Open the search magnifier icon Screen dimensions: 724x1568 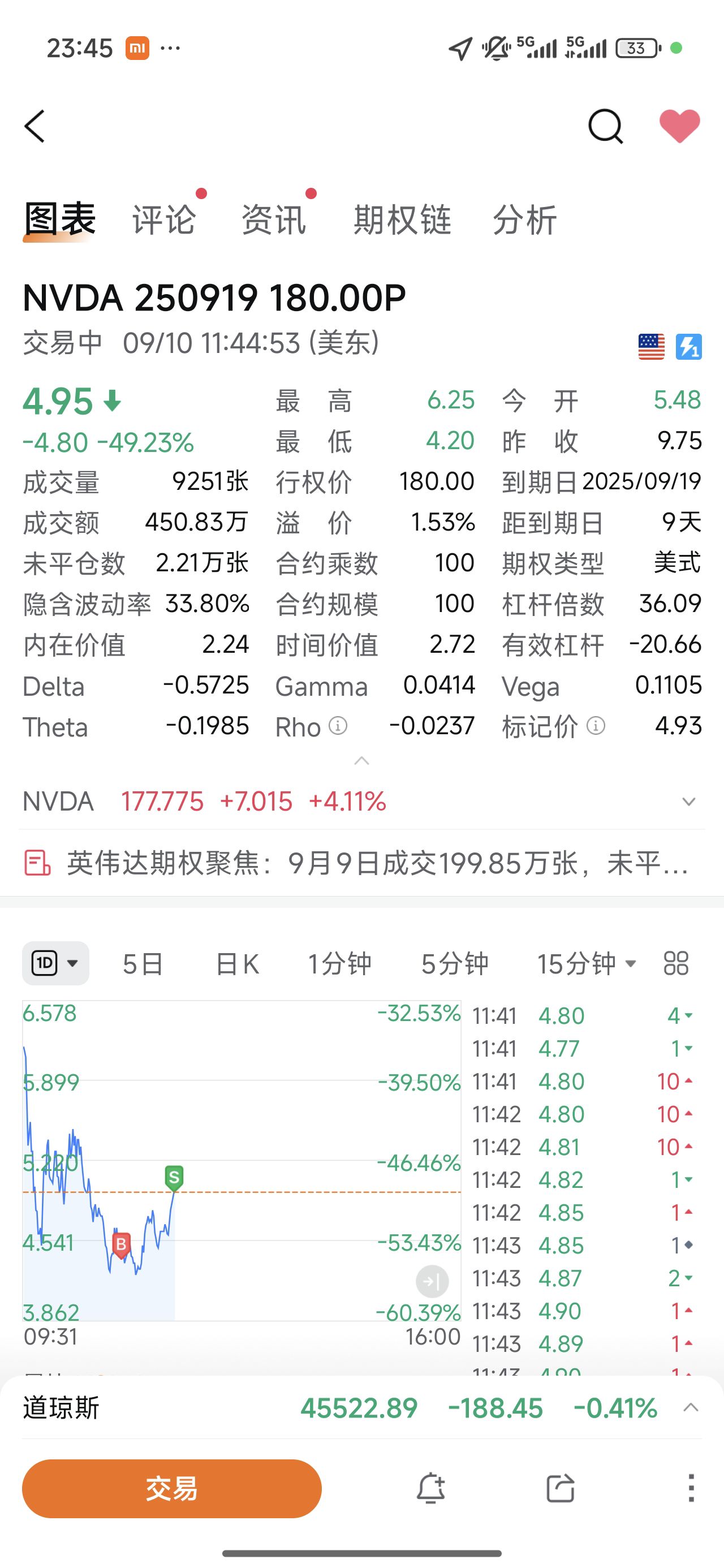(606, 126)
